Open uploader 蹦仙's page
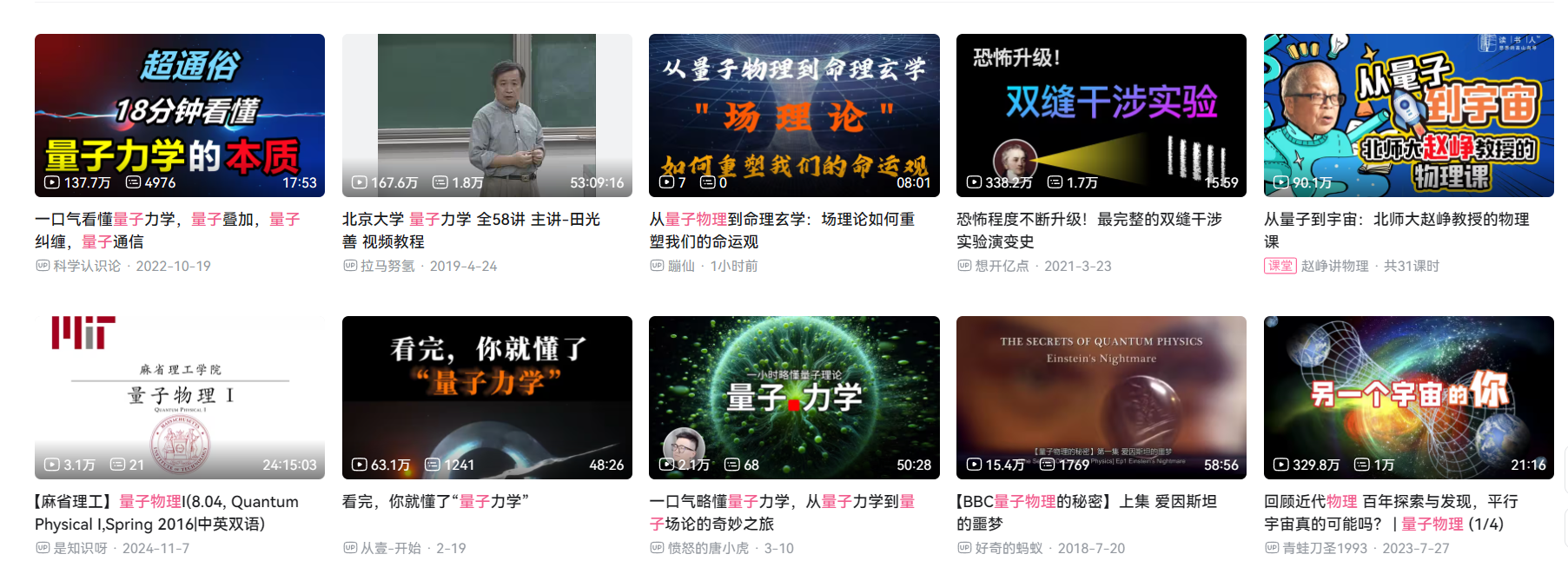 [x=680, y=266]
